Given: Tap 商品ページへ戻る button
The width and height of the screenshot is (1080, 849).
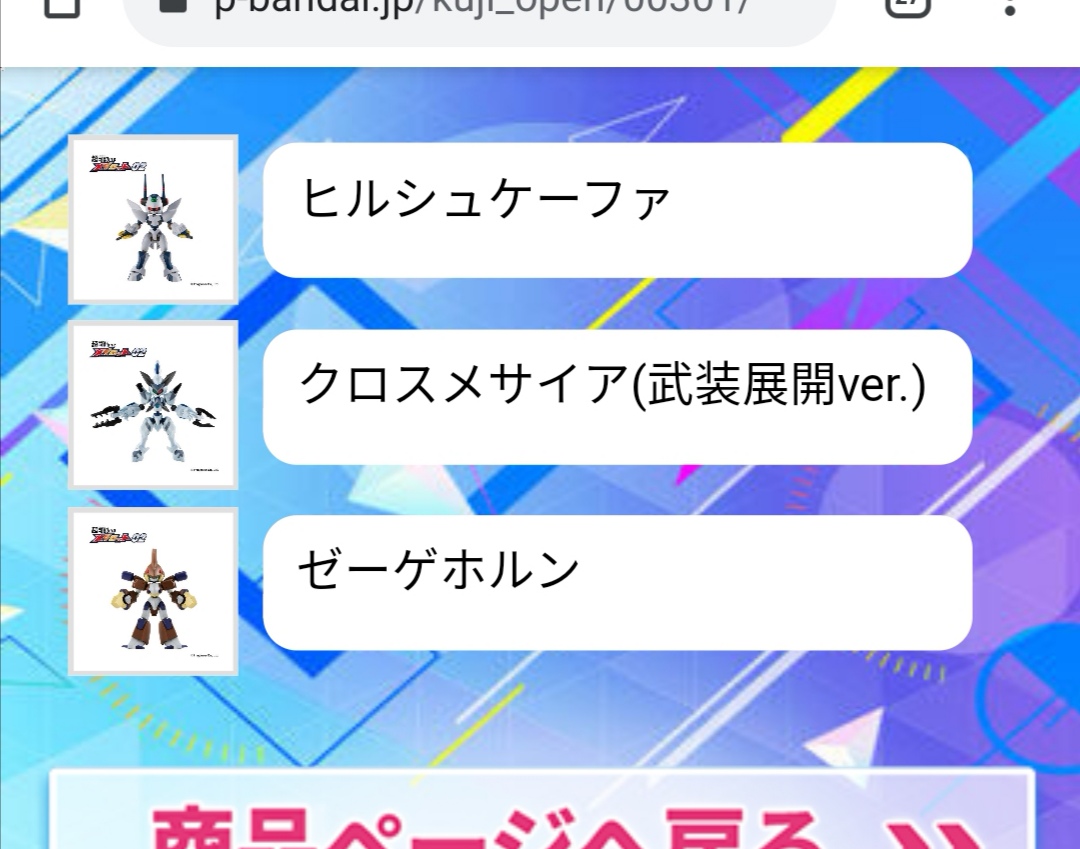Looking at the screenshot, I should click(x=541, y=815).
